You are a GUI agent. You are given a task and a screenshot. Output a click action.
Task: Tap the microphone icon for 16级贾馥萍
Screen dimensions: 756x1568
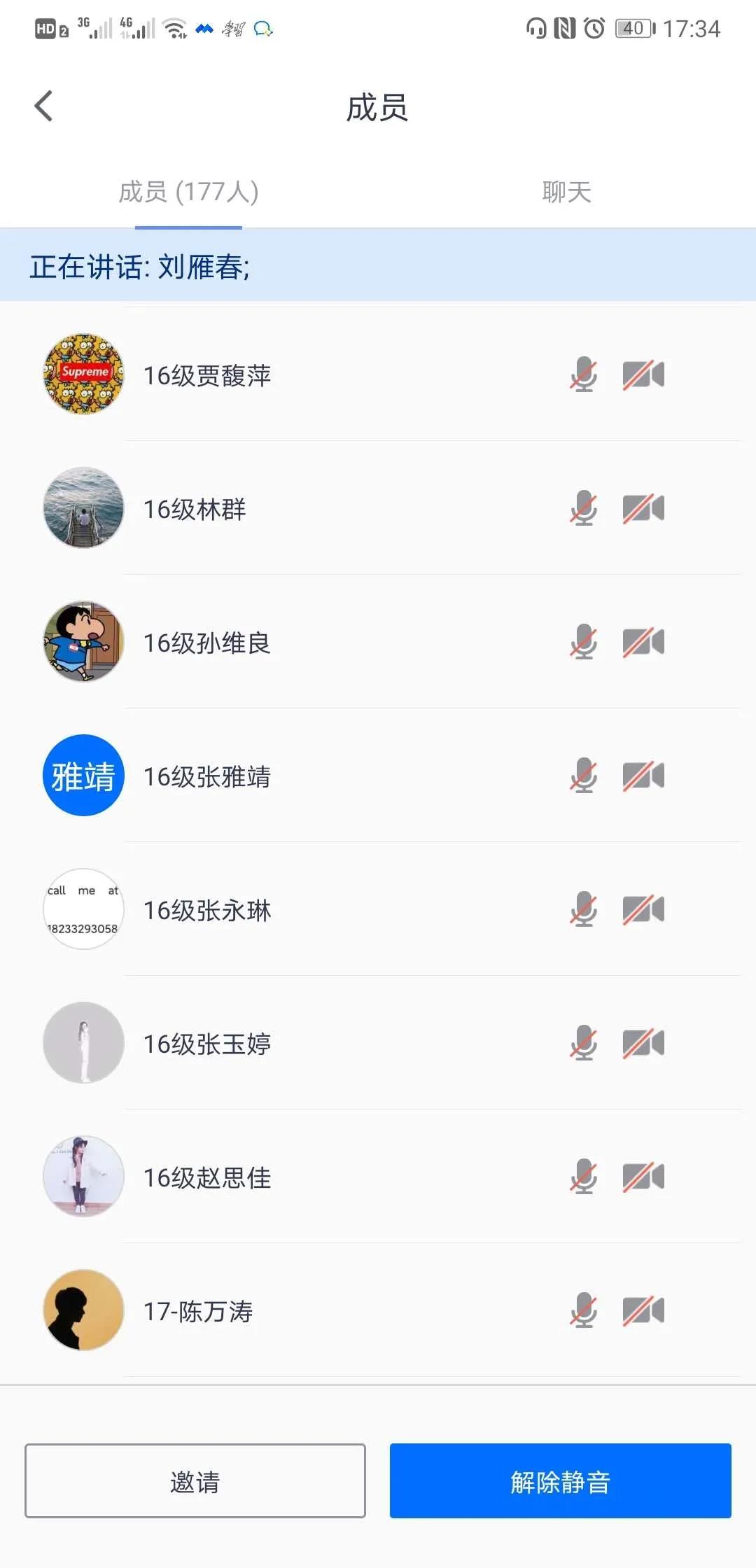click(583, 374)
